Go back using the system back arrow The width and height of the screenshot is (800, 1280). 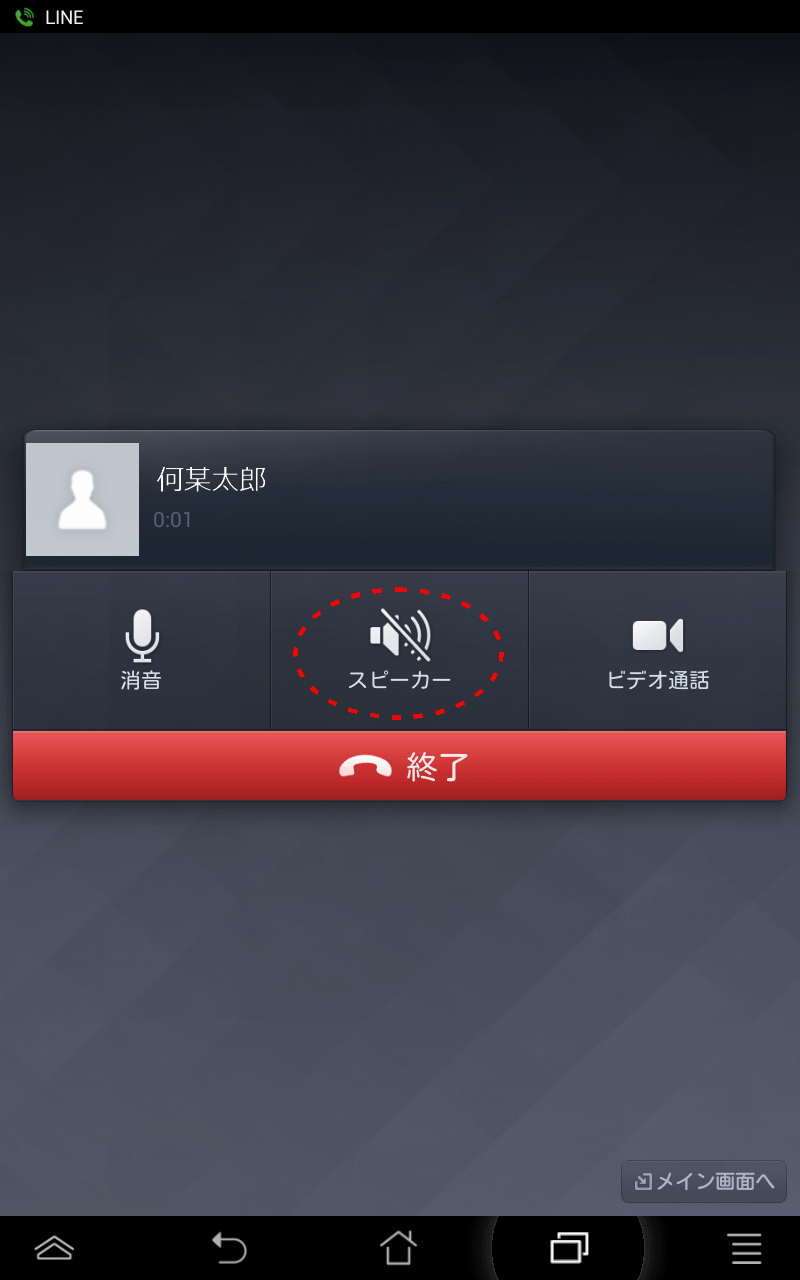pyautogui.click(x=229, y=1247)
